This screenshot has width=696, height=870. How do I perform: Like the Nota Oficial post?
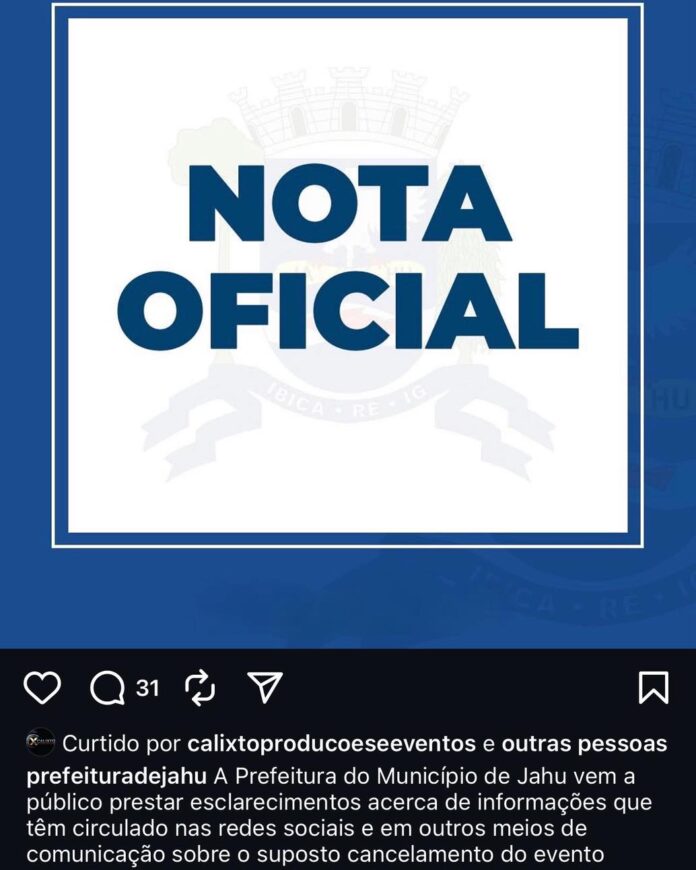click(x=42, y=687)
